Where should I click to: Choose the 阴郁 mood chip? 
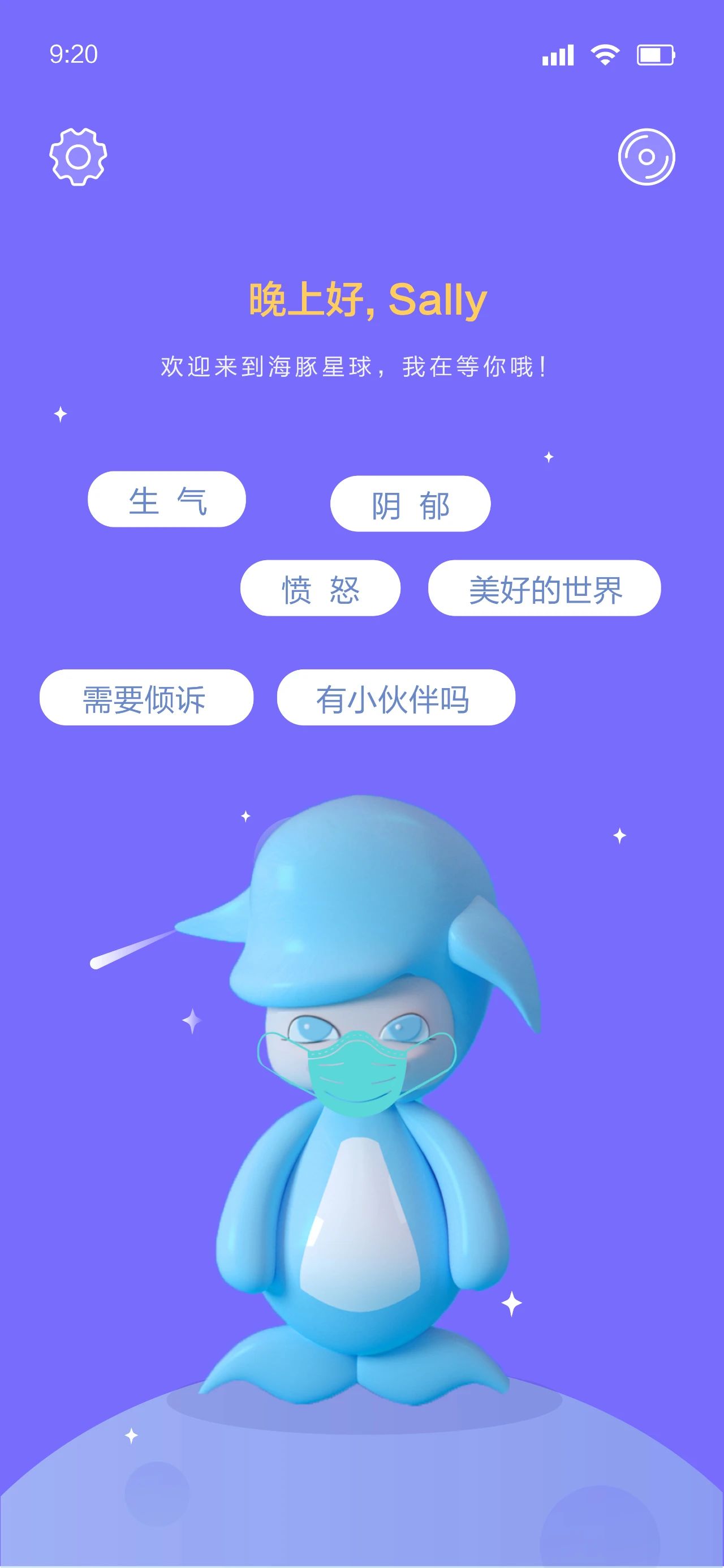tap(410, 504)
